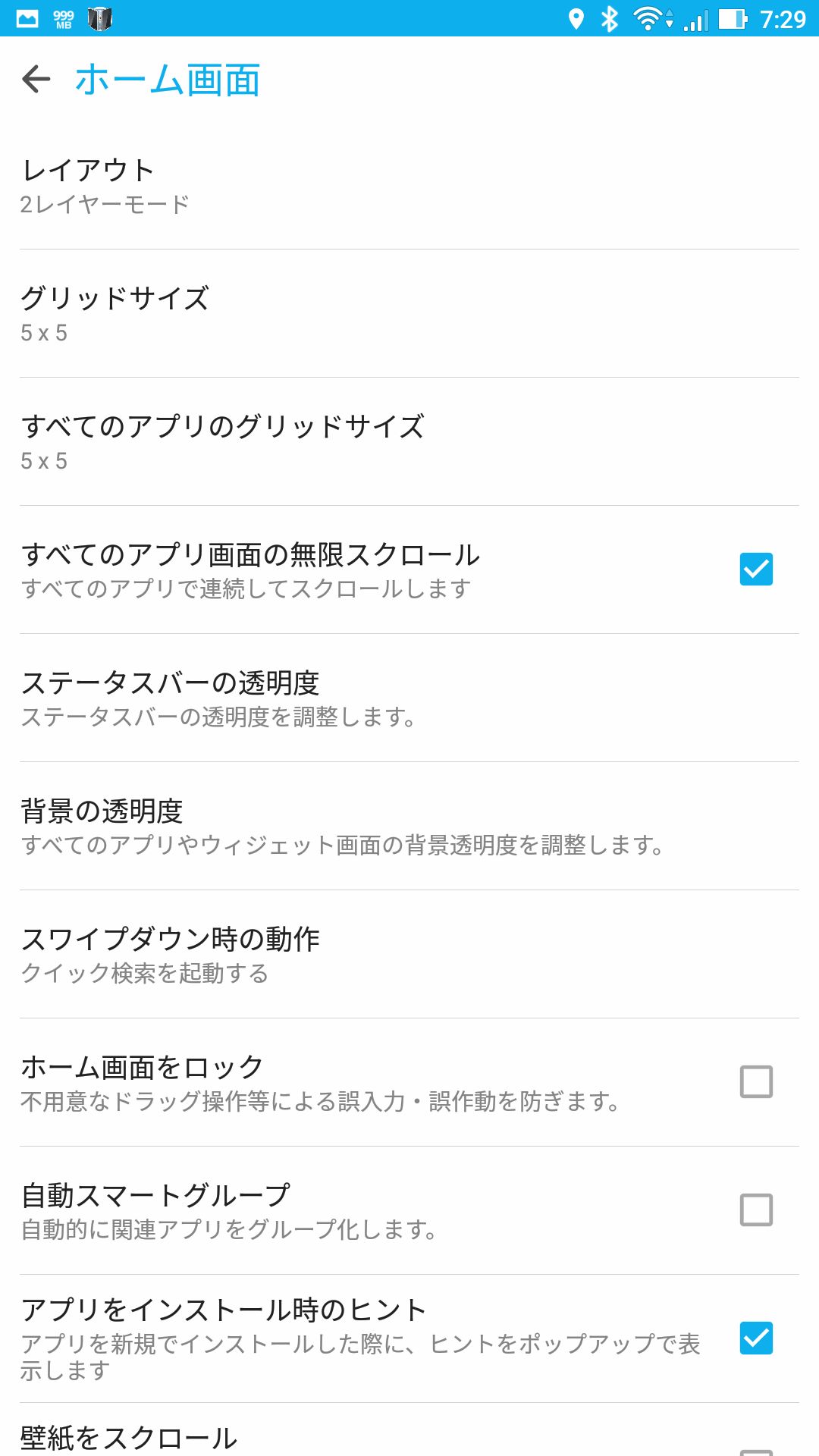Open the グリッドサイズ setting
The image size is (819, 1456).
(409, 314)
